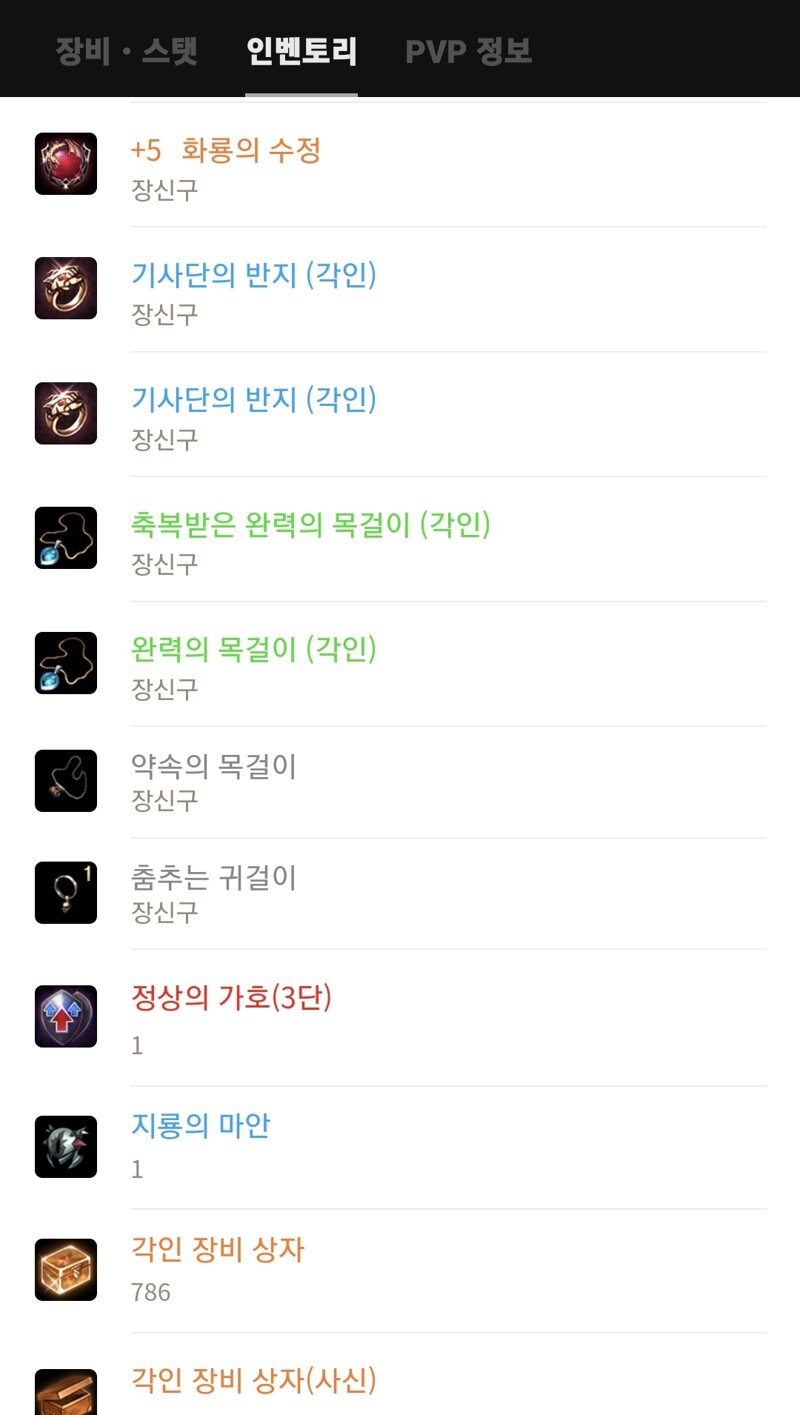Open the 약속의 목걸이 item row

click(x=400, y=782)
